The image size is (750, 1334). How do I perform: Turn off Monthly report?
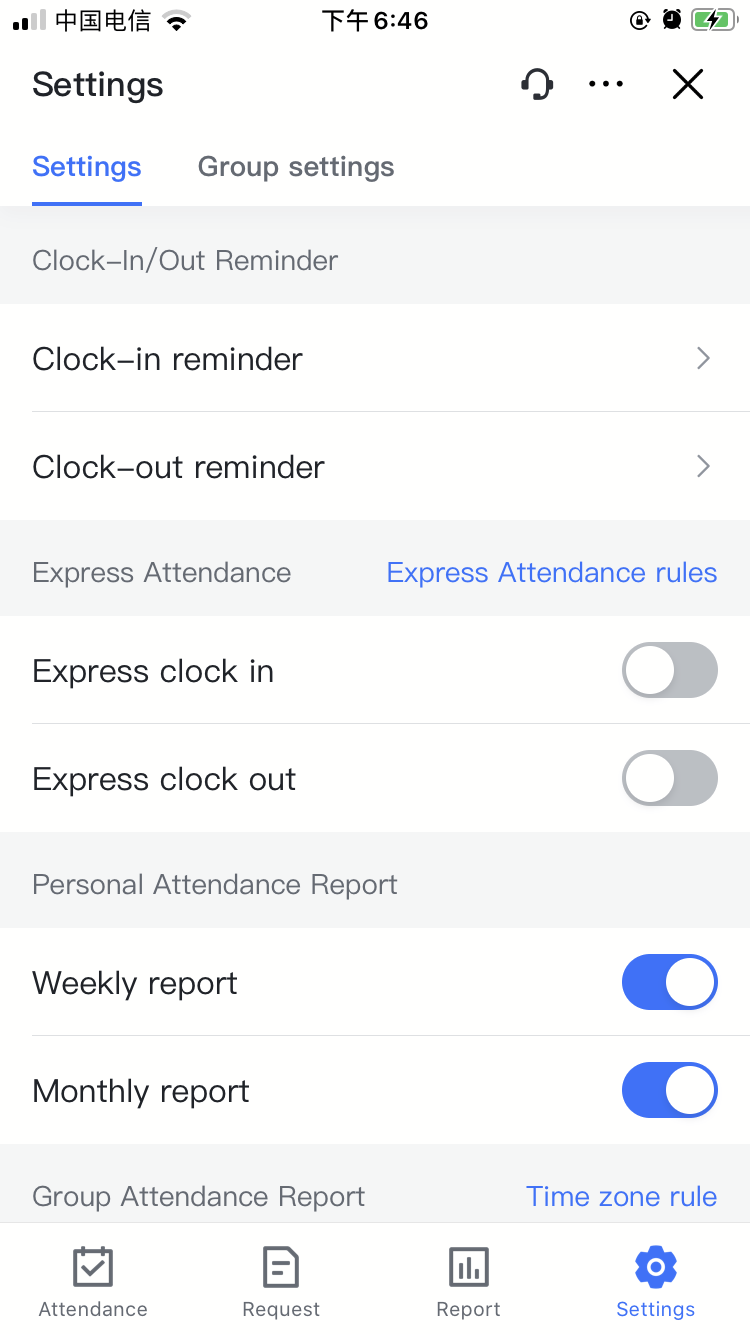[669, 1091]
